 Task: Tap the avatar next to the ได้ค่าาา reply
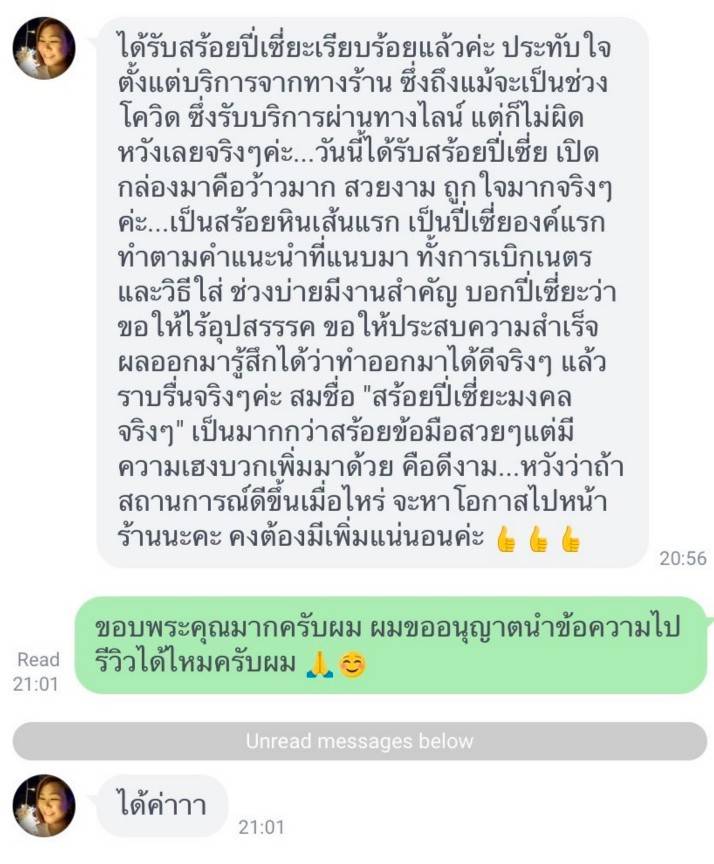(44, 805)
